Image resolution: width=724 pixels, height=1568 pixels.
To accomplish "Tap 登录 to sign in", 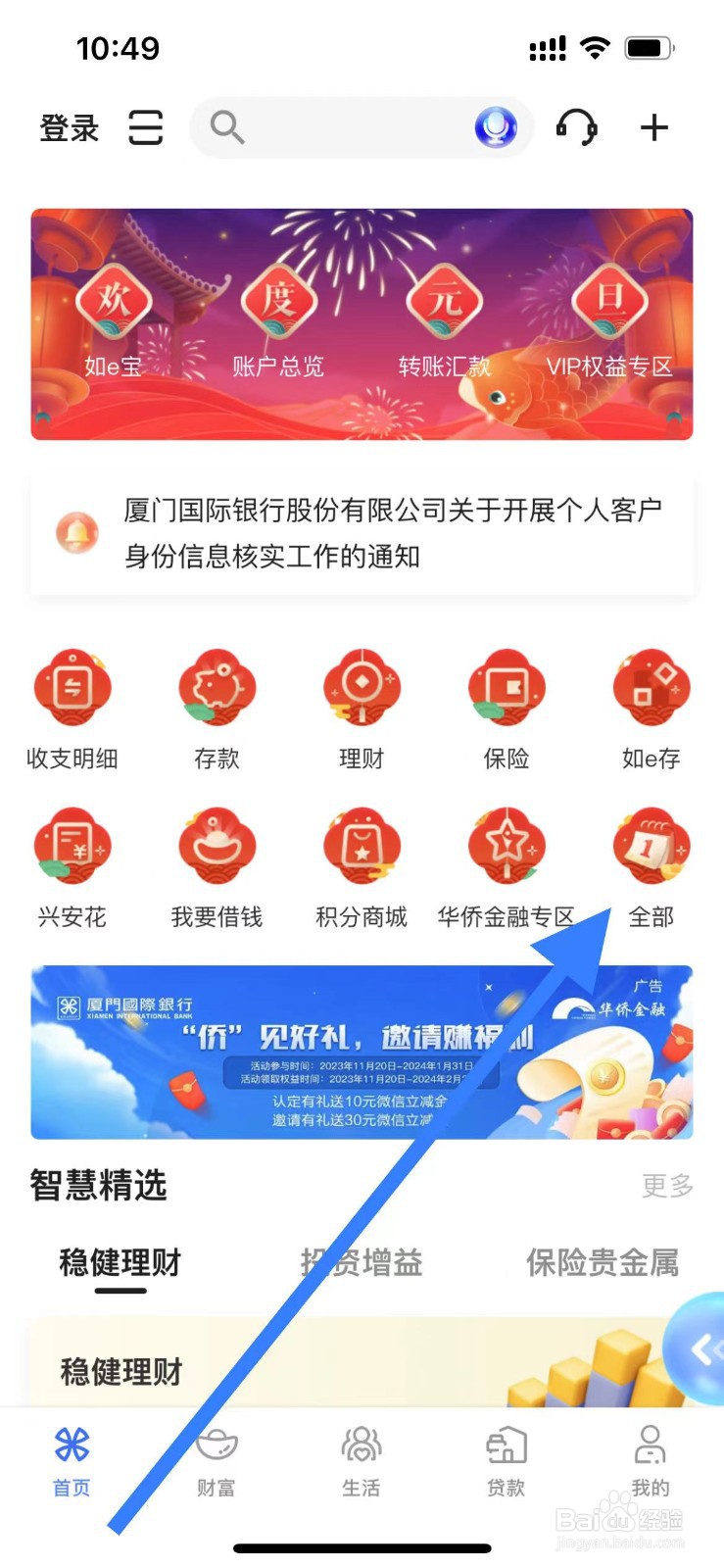I will 69,127.
